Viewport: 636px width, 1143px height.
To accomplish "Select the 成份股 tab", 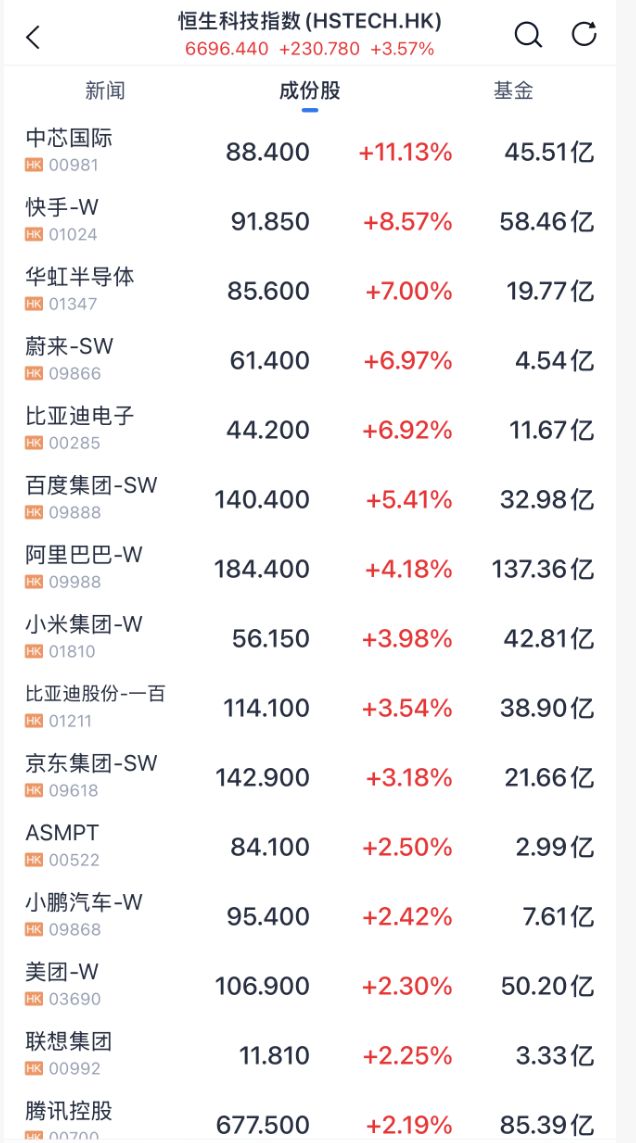I will [x=309, y=91].
